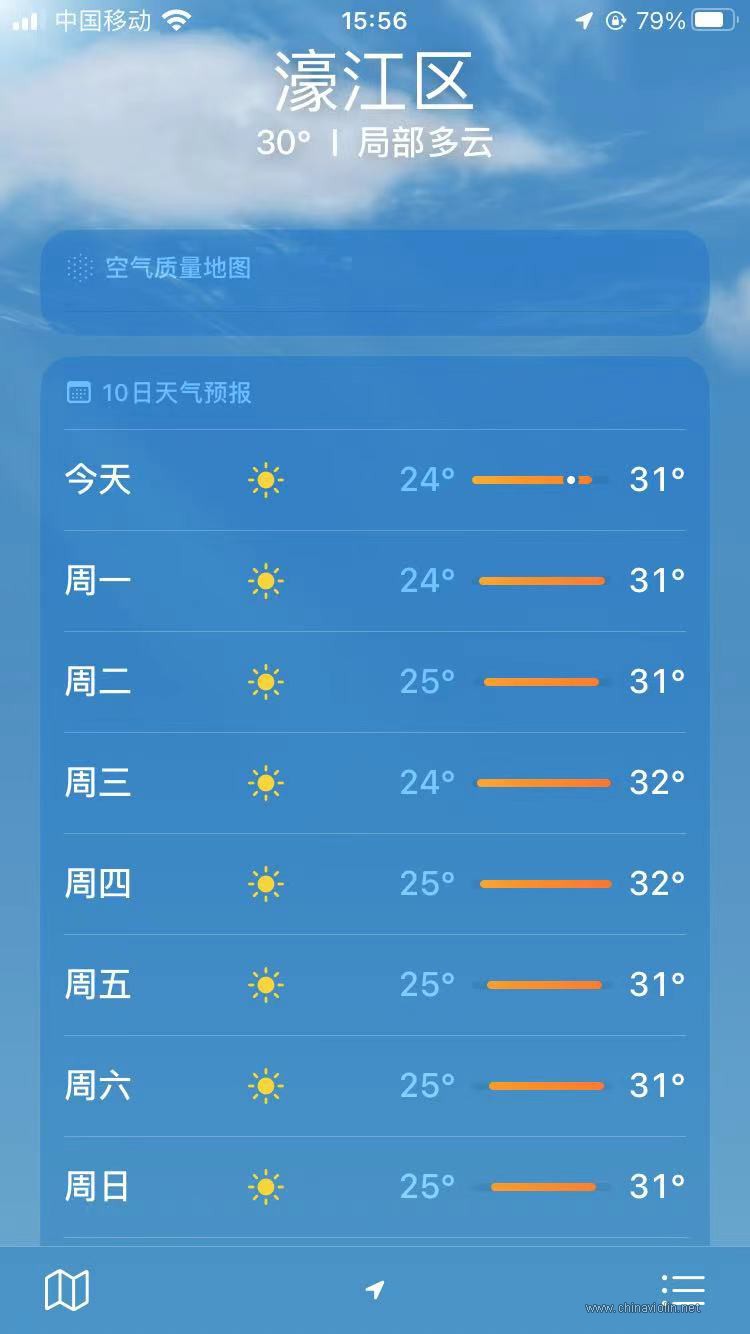This screenshot has width=750, height=1334.
Task: Tap the current location arrow at bottom center
Action: click(x=374, y=1290)
